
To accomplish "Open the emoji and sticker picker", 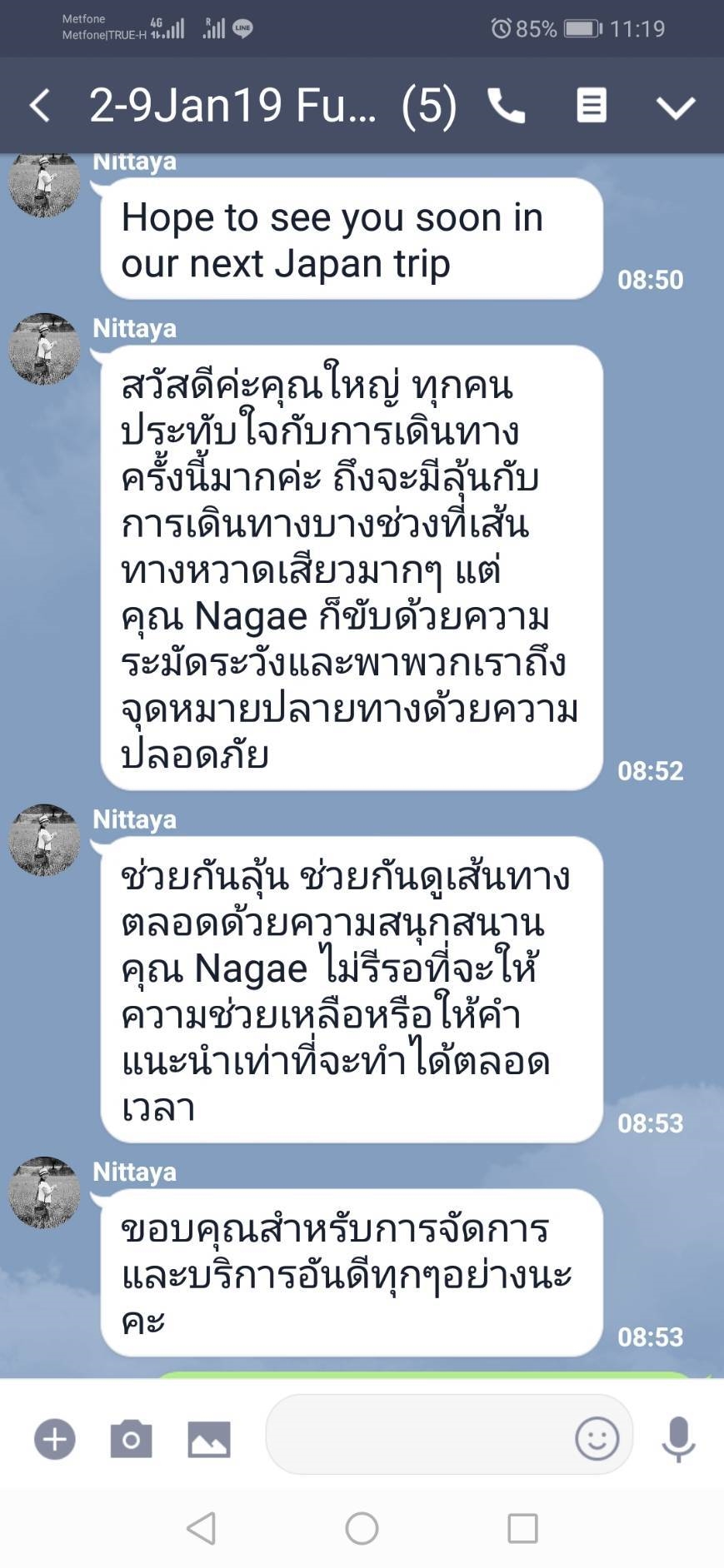I will click(597, 1438).
